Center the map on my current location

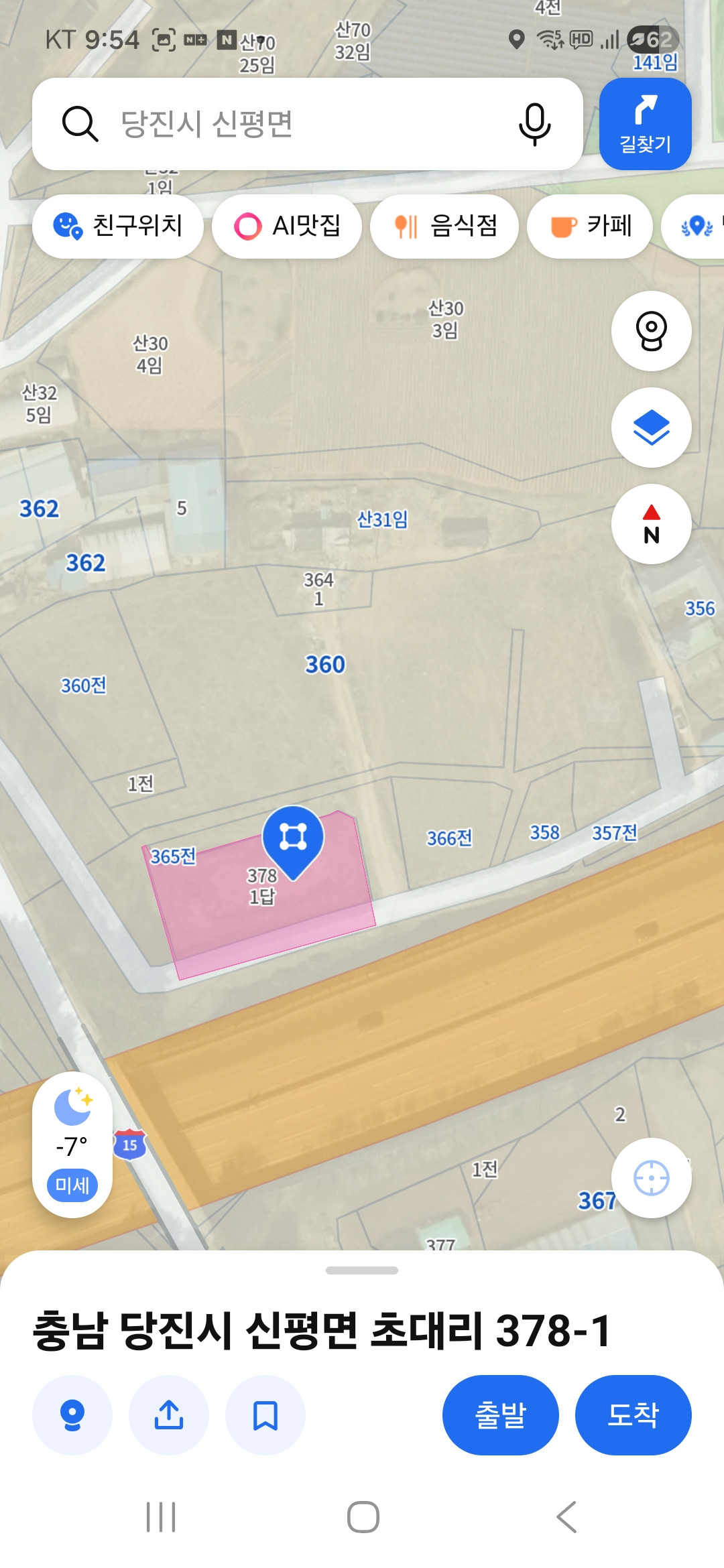(x=651, y=1178)
